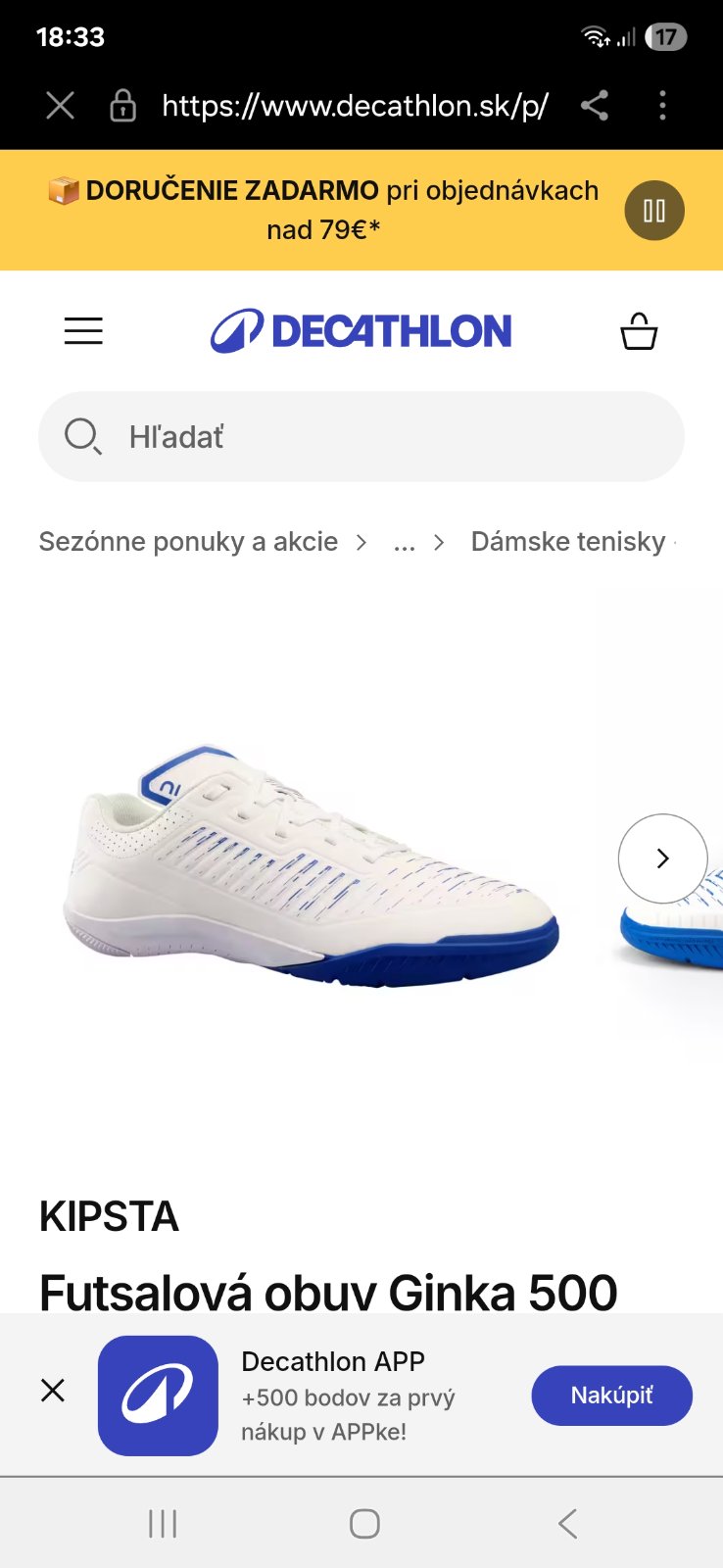Viewport: 723px width, 1568px height.
Task: Go to Dámske tenisky breadcrumb
Action: coord(568,542)
